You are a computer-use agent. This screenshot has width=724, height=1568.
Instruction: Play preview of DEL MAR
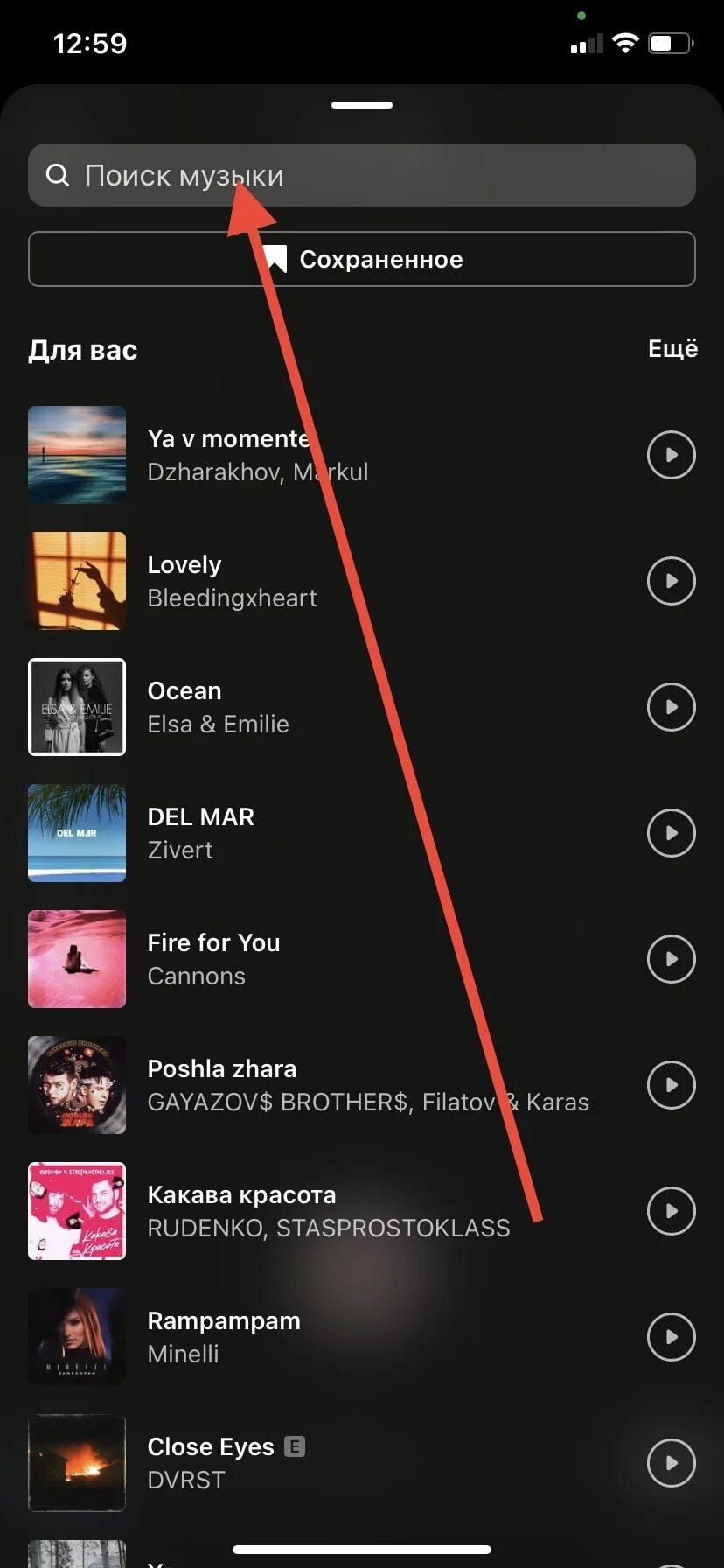point(671,833)
